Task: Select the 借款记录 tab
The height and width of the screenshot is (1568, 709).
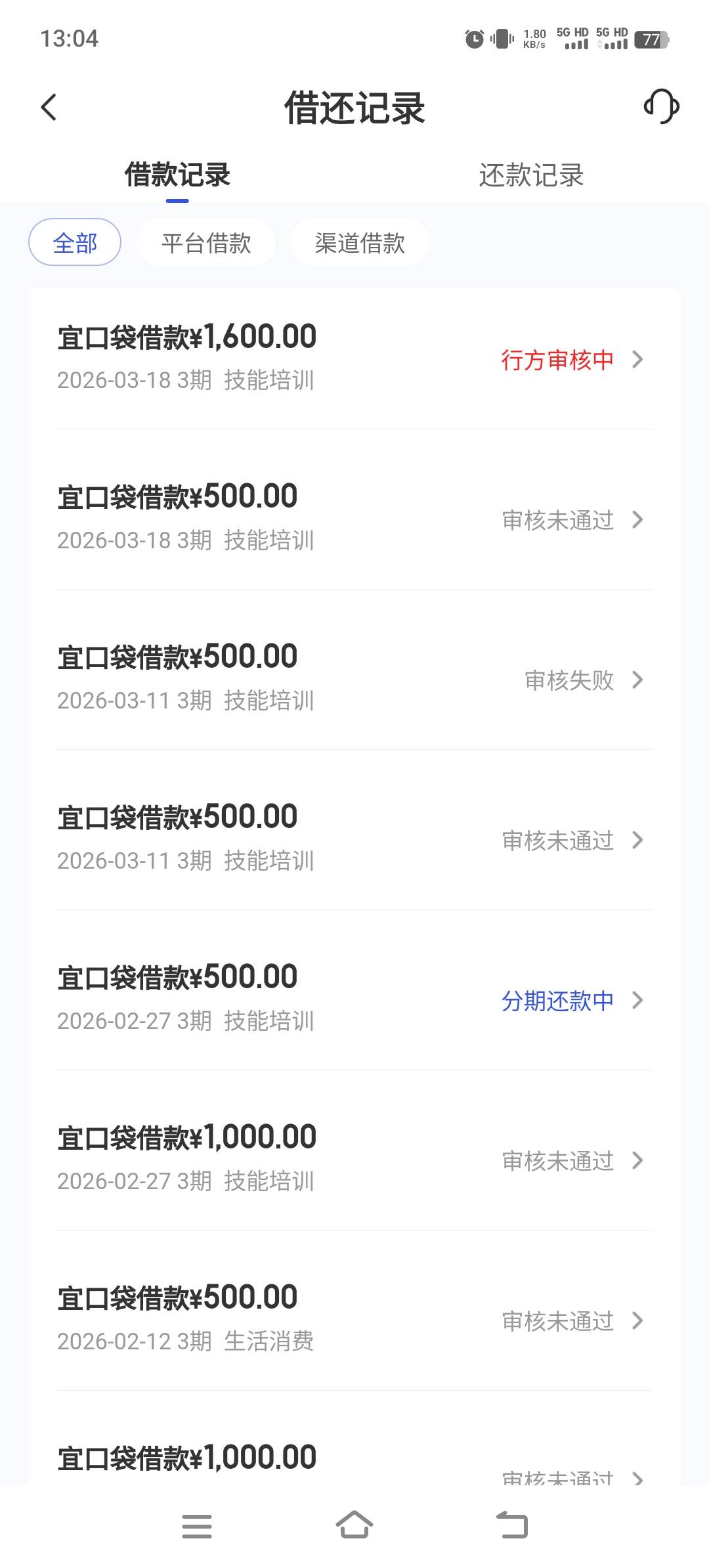Action: (177, 175)
